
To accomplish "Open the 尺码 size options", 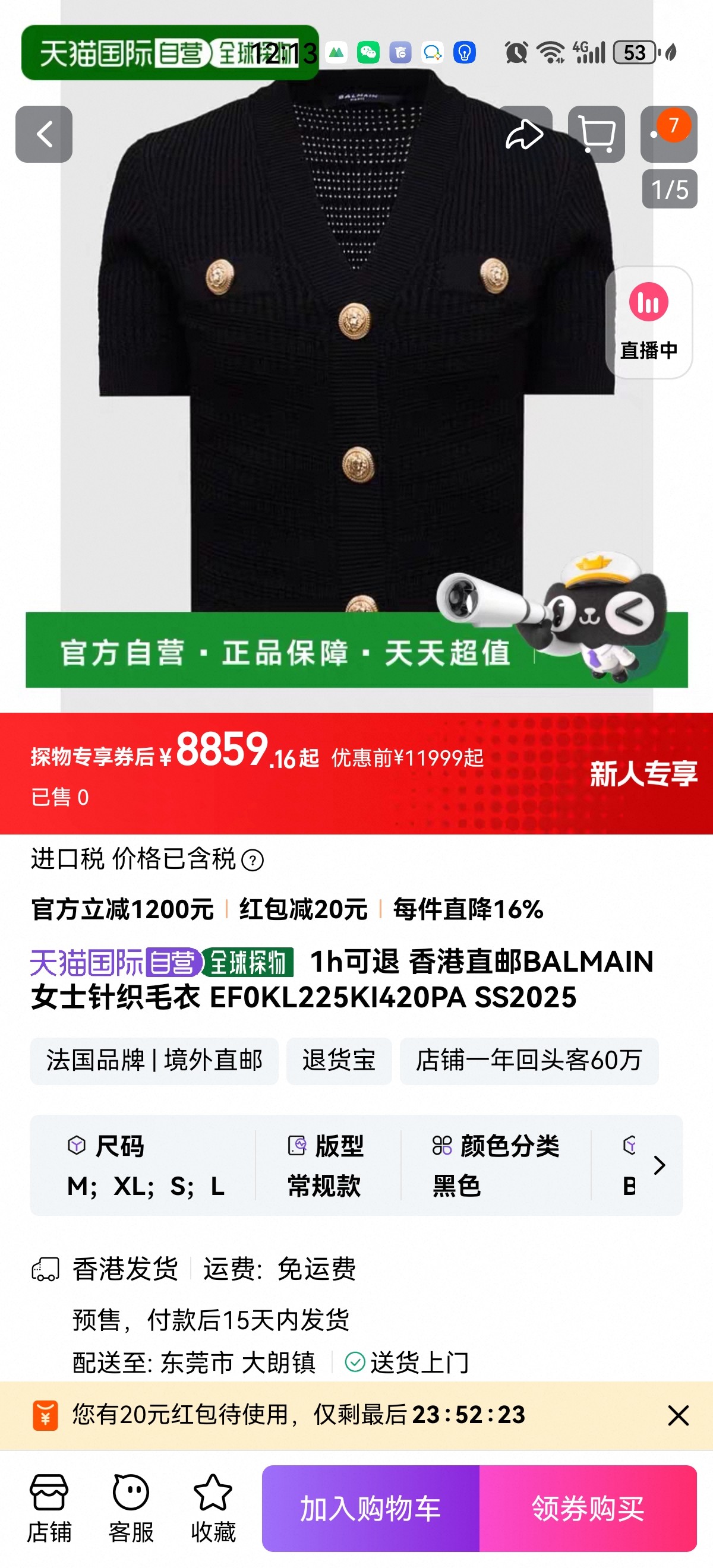I will (x=146, y=1165).
